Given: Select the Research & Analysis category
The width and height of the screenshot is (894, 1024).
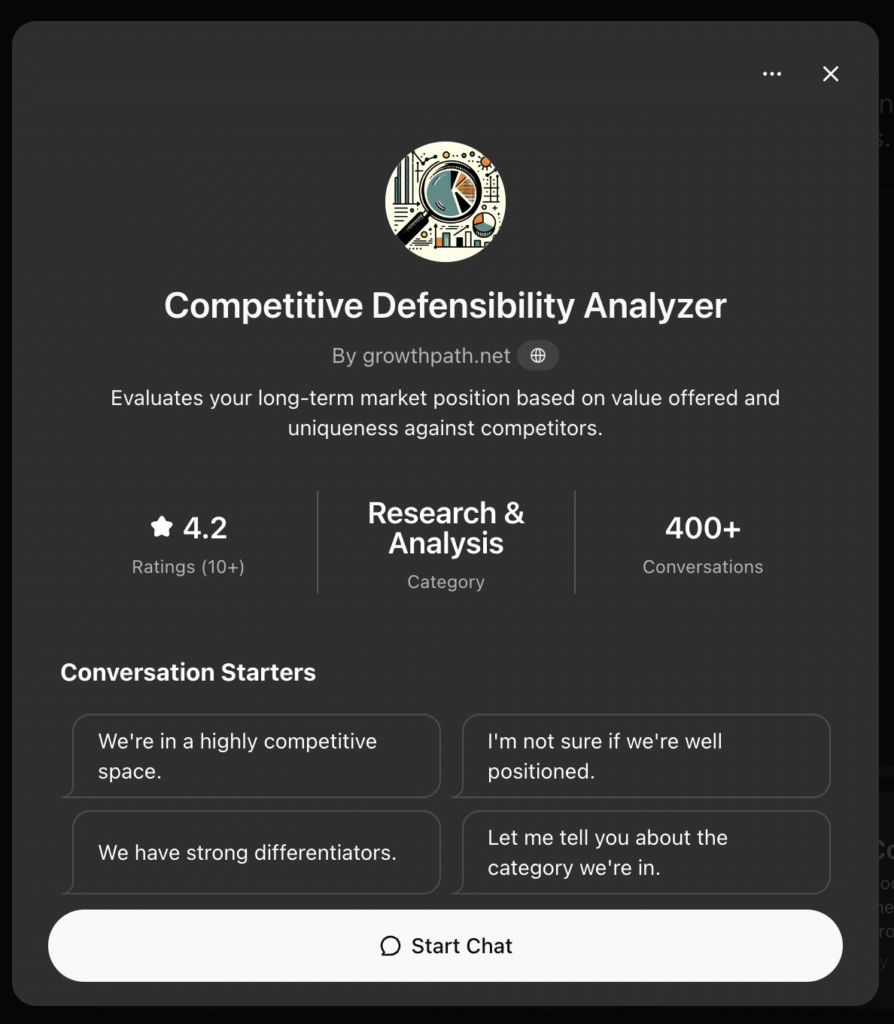Looking at the screenshot, I should (x=445, y=528).
